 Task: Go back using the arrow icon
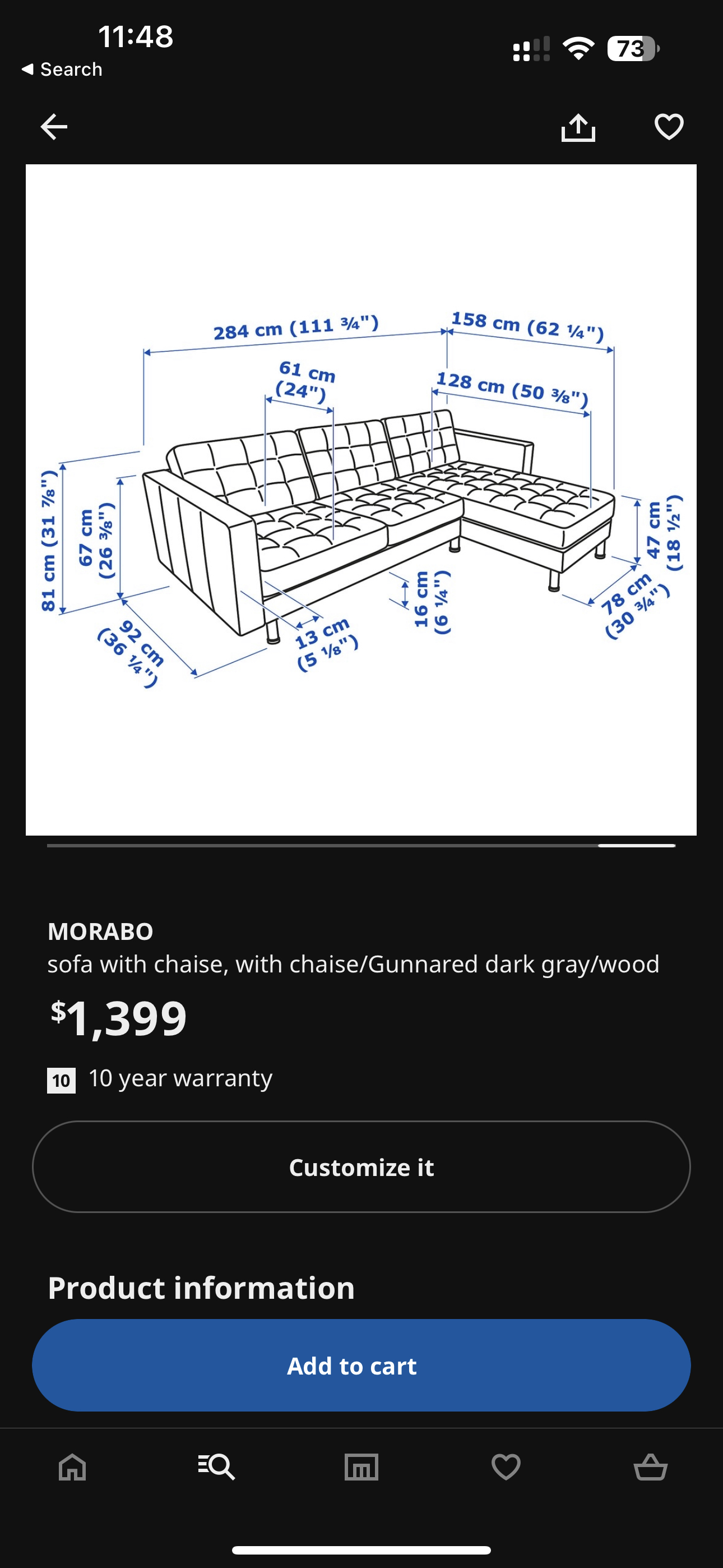coord(54,127)
